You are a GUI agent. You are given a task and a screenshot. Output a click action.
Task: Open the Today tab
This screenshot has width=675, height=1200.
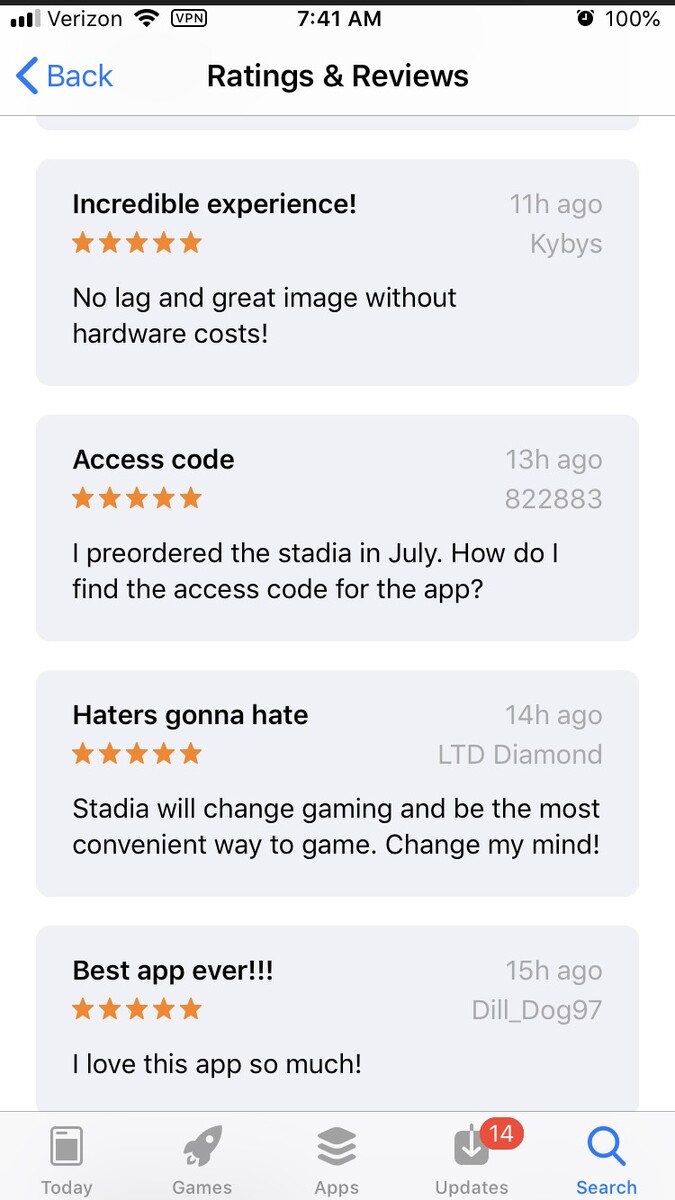[x=67, y=1159]
